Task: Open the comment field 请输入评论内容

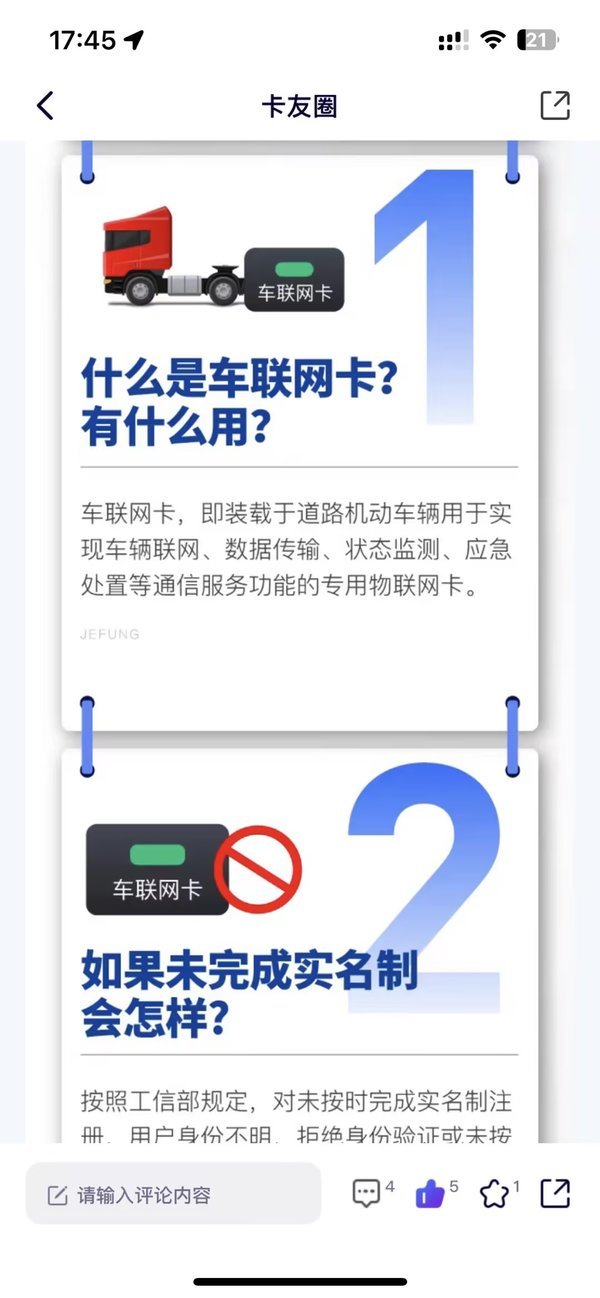Action: pyautogui.click(x=173, y=1194)
